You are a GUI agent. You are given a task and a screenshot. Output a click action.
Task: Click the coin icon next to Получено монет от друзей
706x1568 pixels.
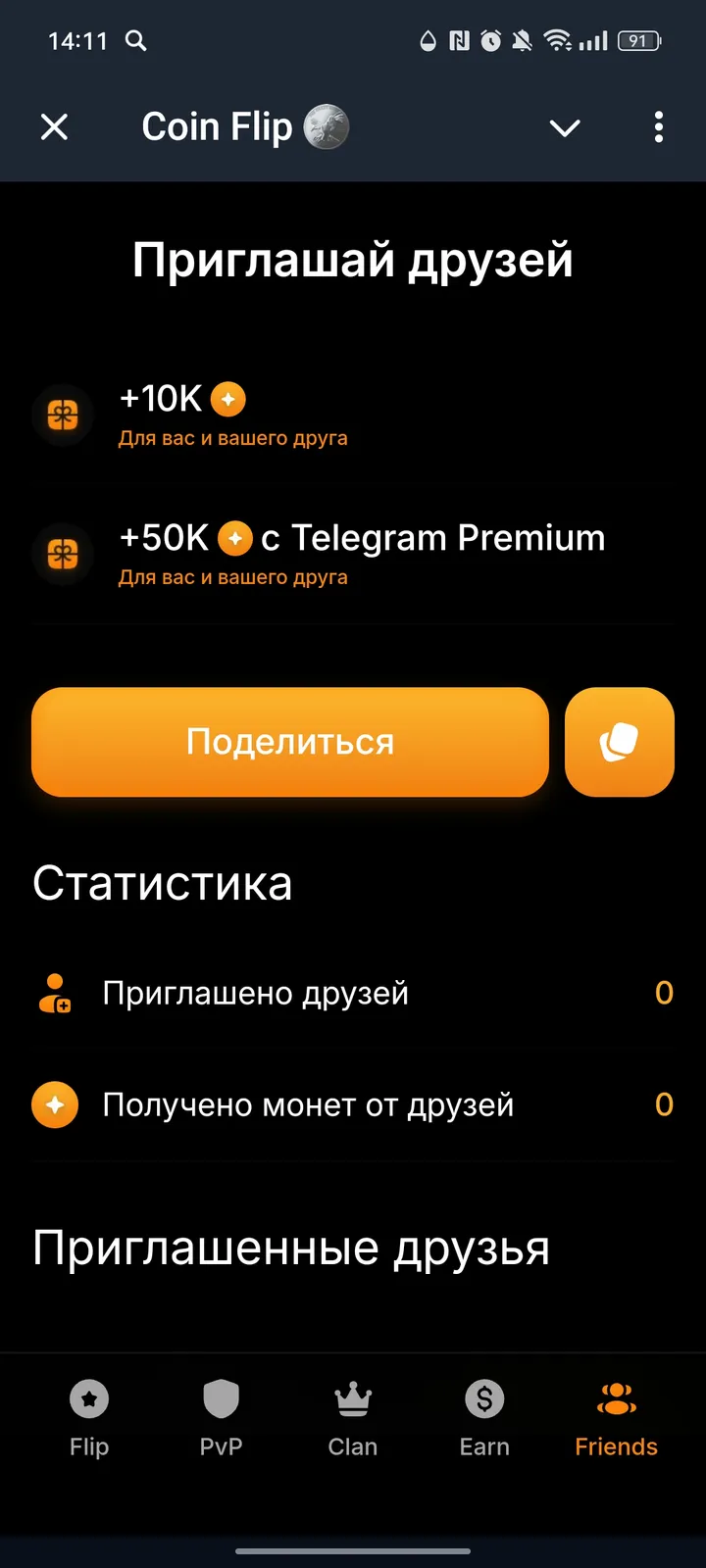point(55,1104)
